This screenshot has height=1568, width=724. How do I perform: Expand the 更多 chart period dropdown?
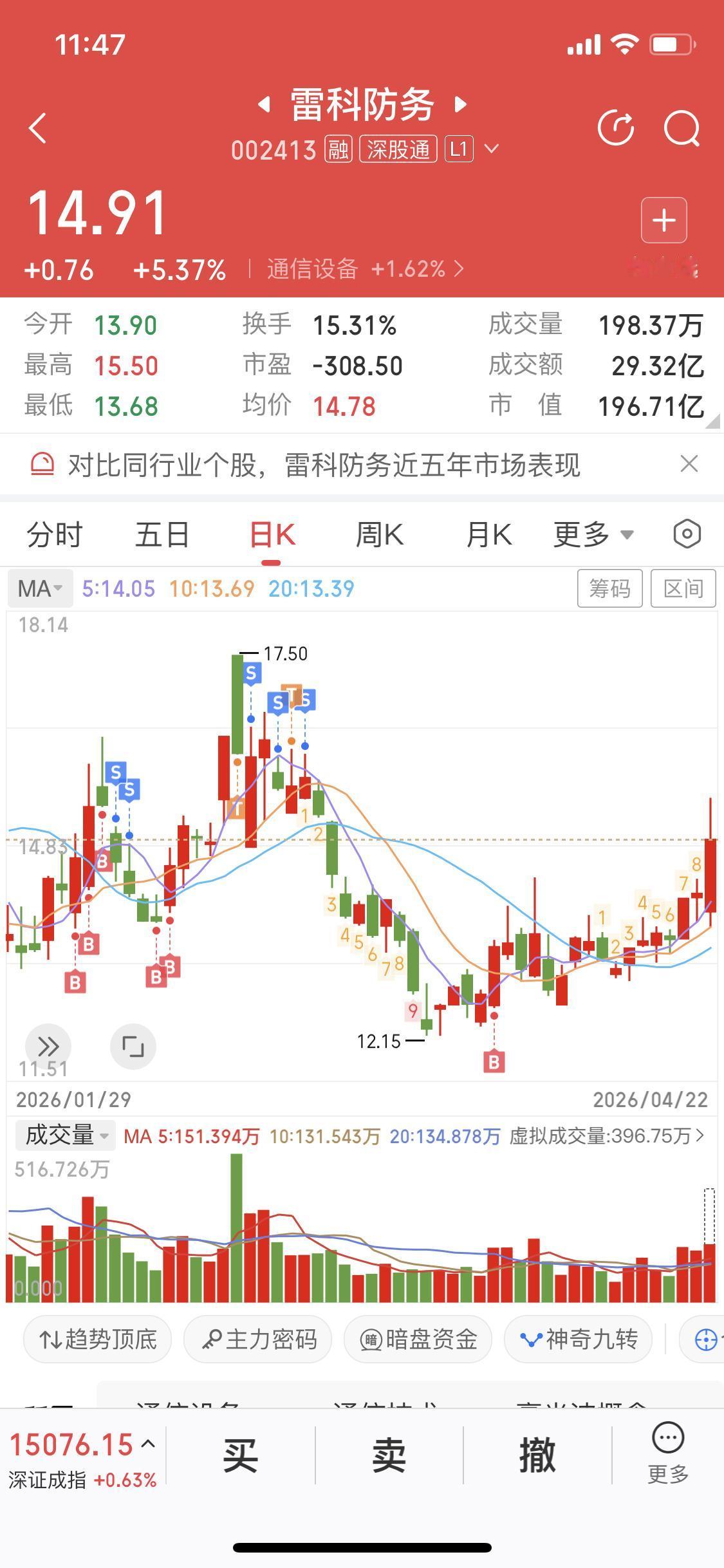592,534
